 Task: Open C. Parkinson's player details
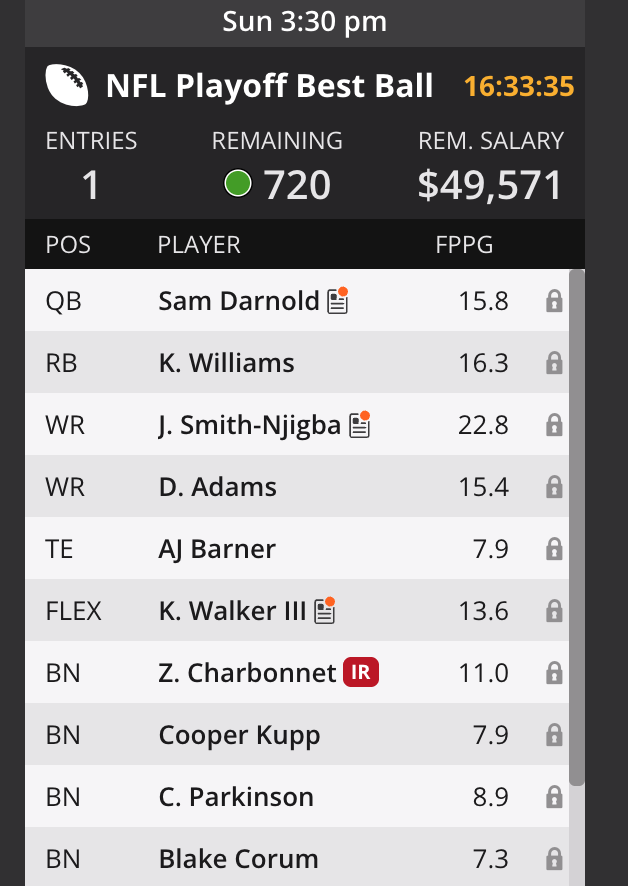pyautogui.click(x=236, y=797)
